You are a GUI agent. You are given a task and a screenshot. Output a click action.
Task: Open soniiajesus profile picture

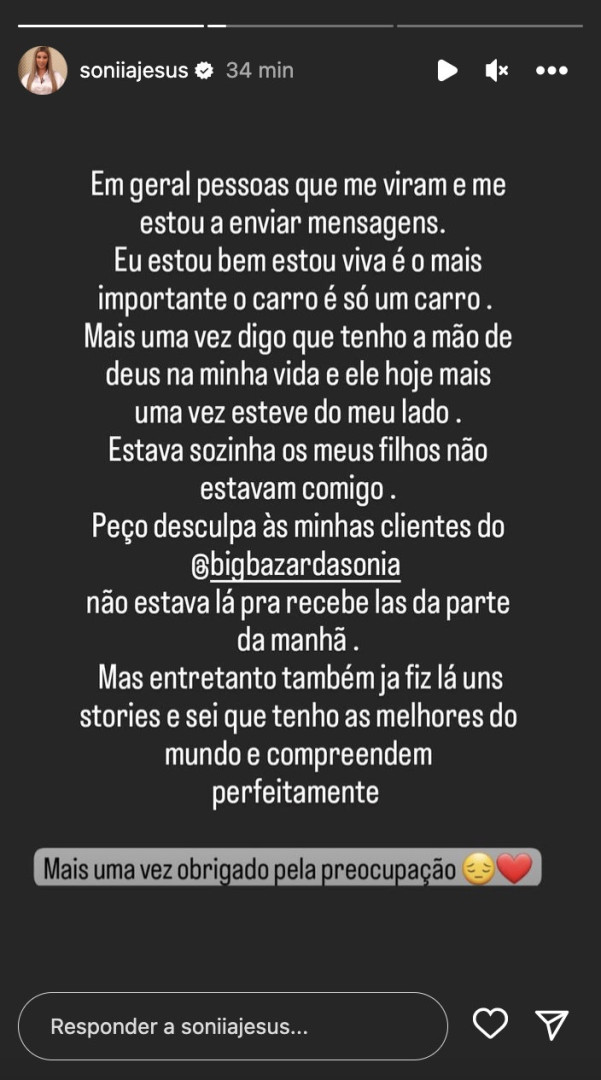pos(43,70)
